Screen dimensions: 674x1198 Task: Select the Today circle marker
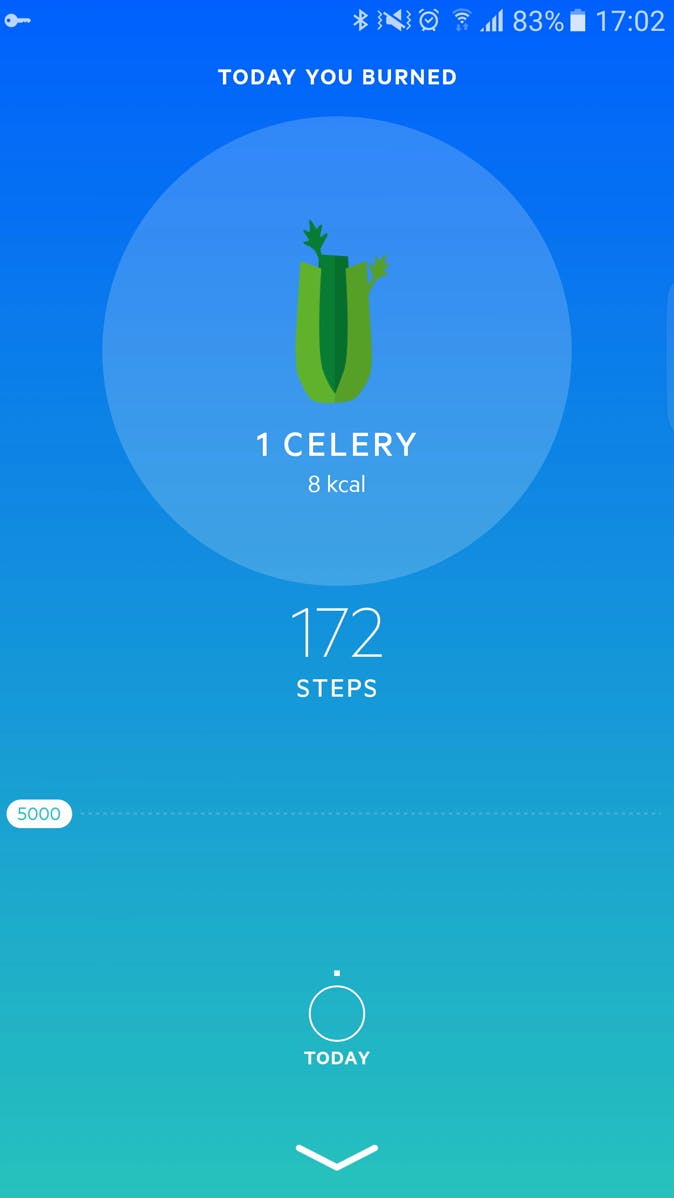click(337, 1014)
